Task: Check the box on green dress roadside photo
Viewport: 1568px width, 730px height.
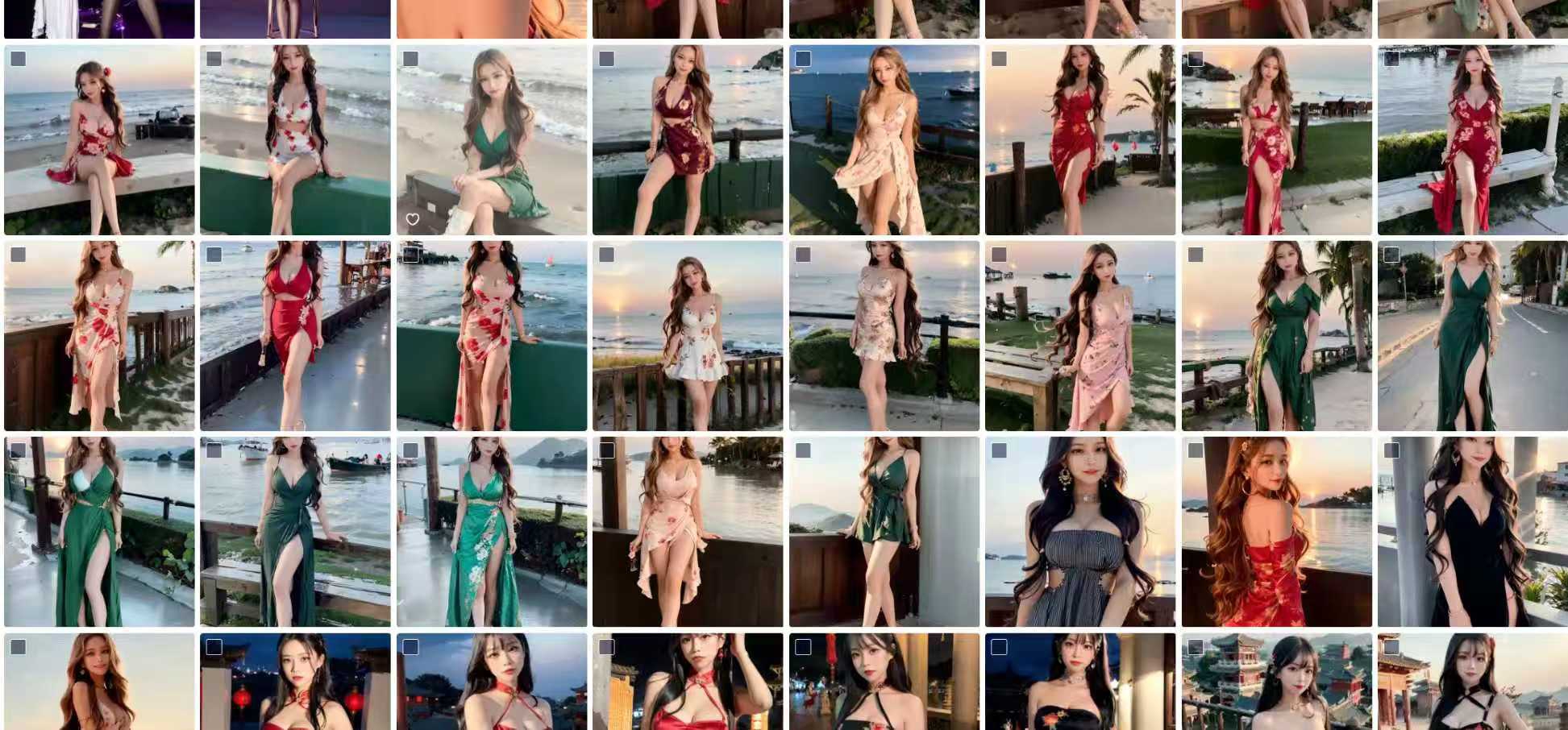Action: 1391,255
